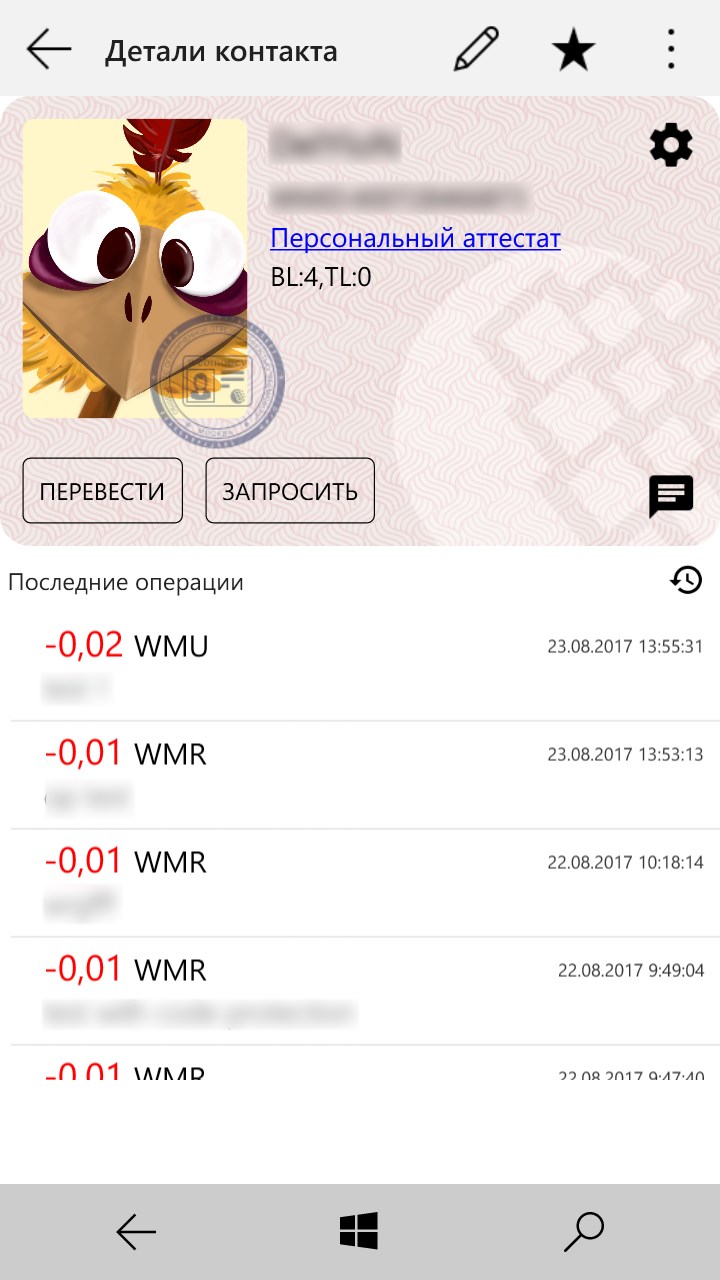Tap the back arrow in the app header
This screenshot has width=720, height=1280.
coord(48,48)
